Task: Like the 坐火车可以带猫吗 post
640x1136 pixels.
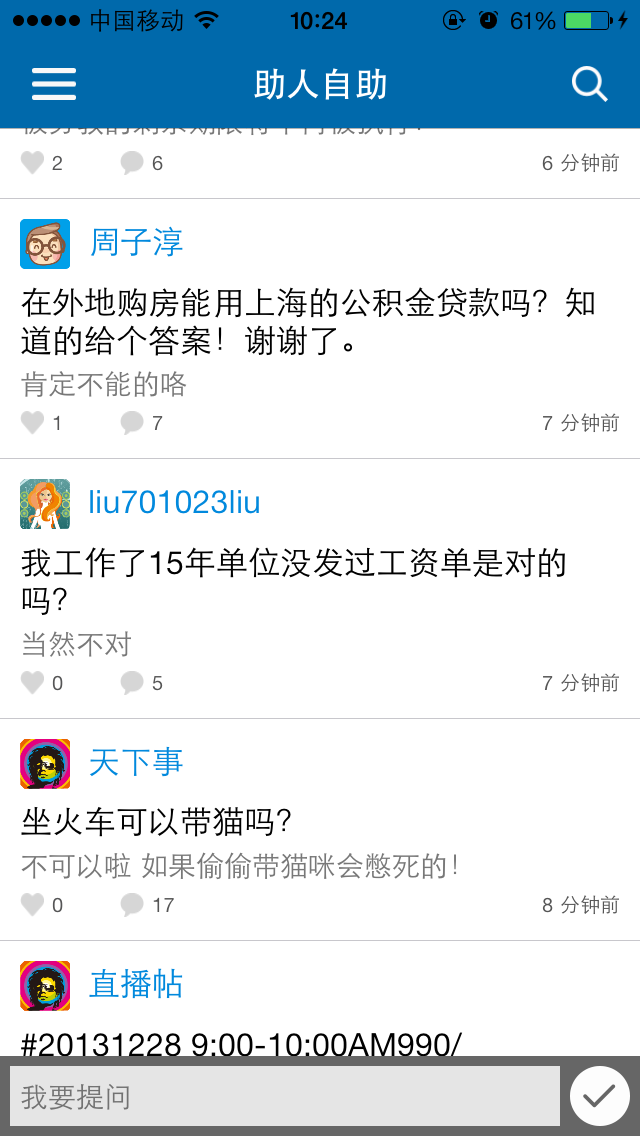Action: point(33,905)
